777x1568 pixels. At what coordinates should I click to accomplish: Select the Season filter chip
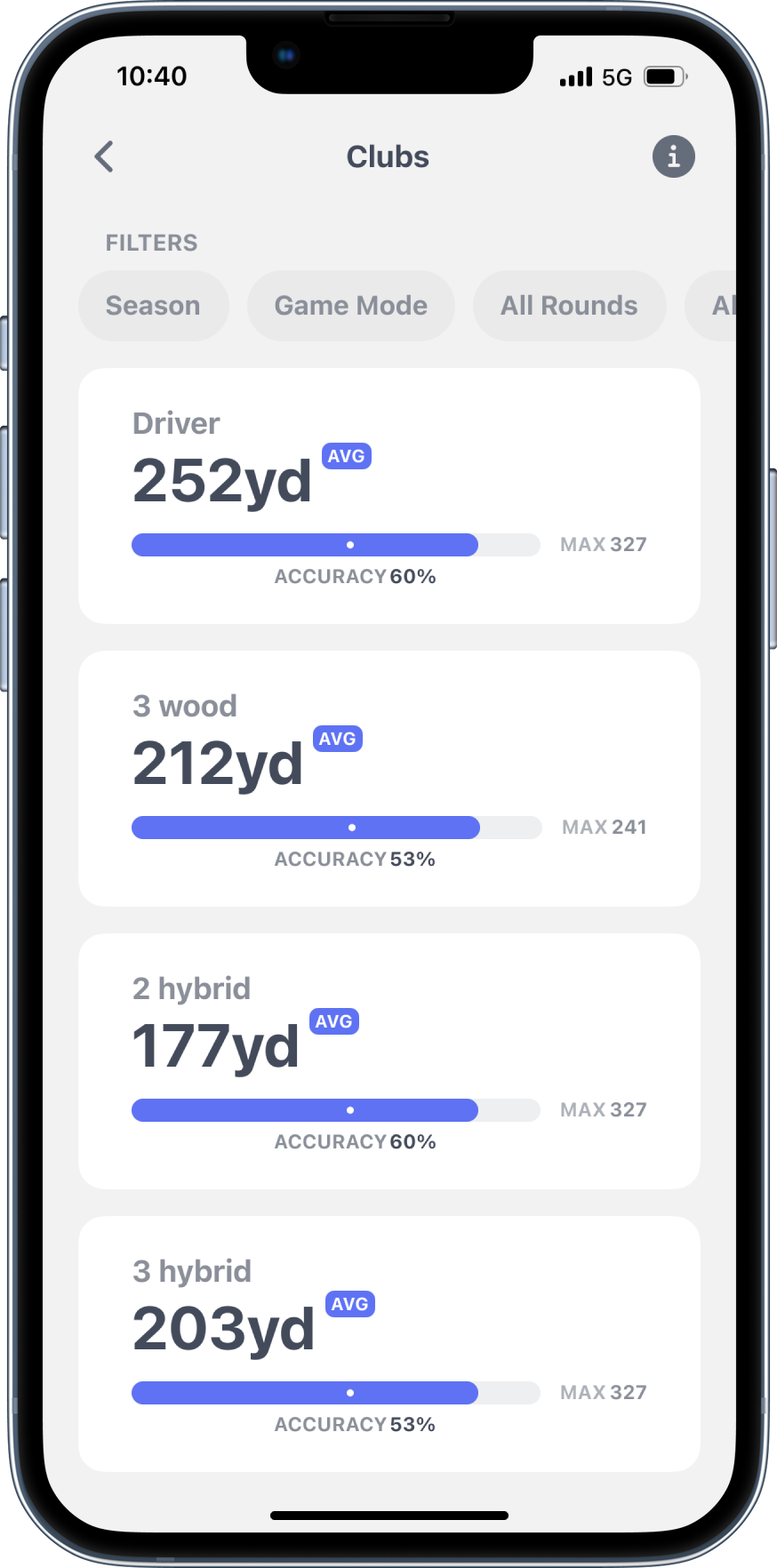153,306
